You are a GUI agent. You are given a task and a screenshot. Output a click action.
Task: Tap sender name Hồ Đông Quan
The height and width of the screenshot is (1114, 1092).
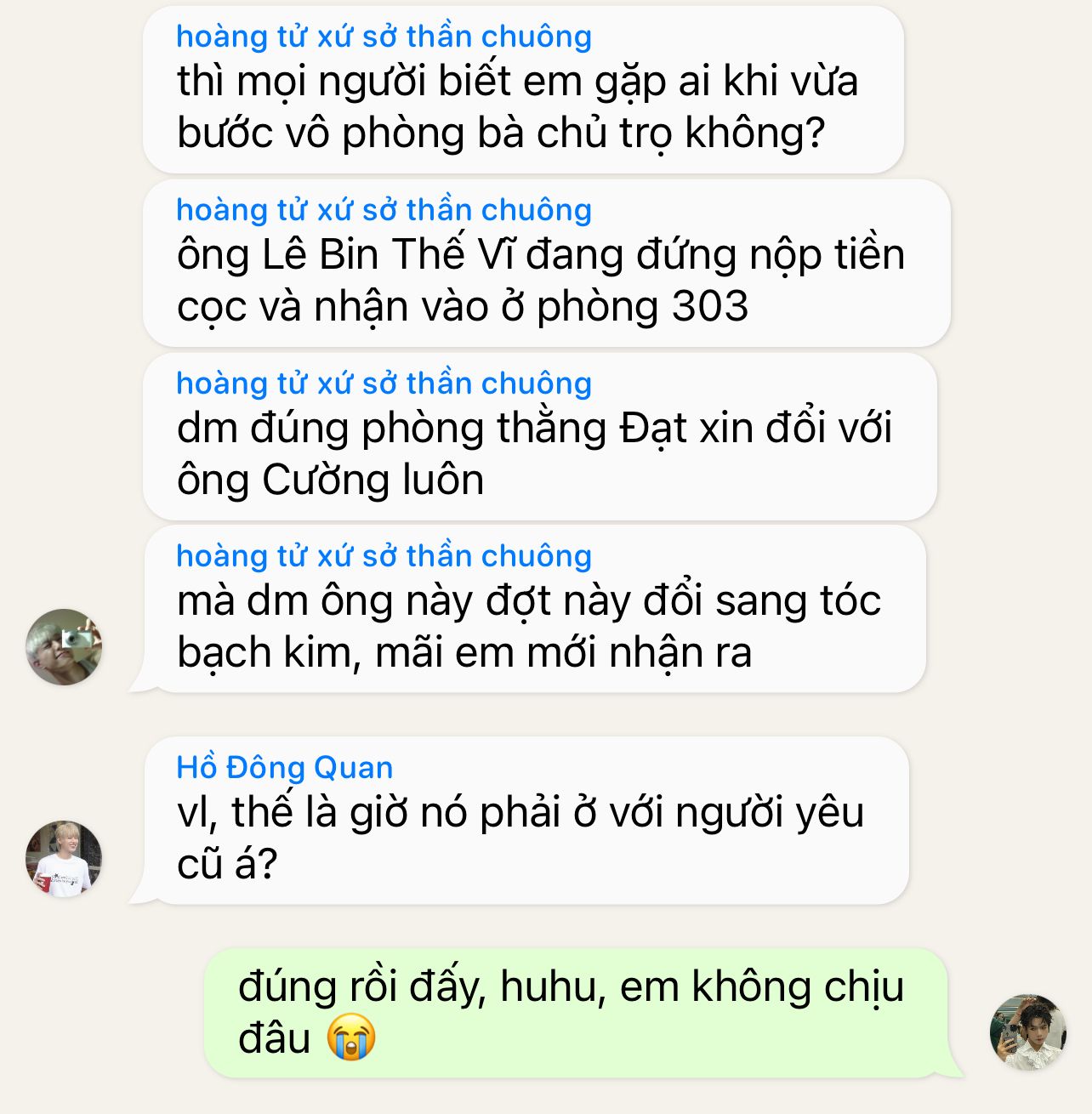point(284,767)
